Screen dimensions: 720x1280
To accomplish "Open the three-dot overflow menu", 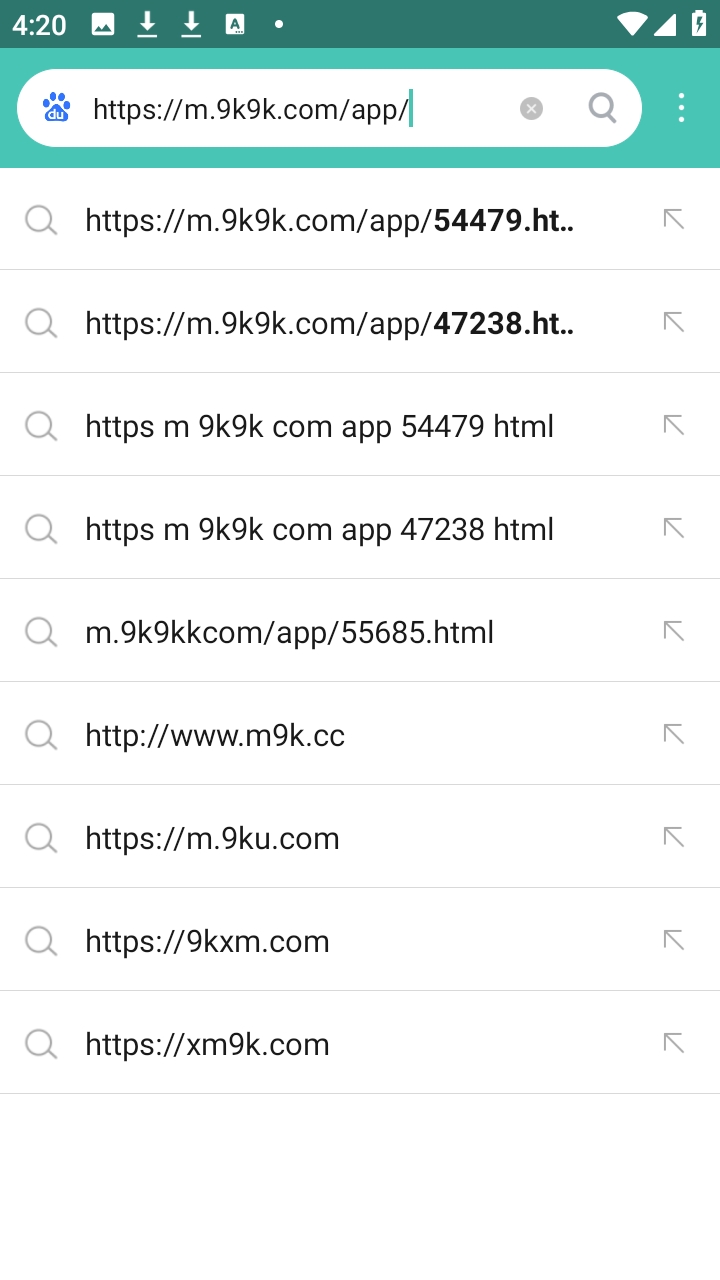I will click(681, 108).
